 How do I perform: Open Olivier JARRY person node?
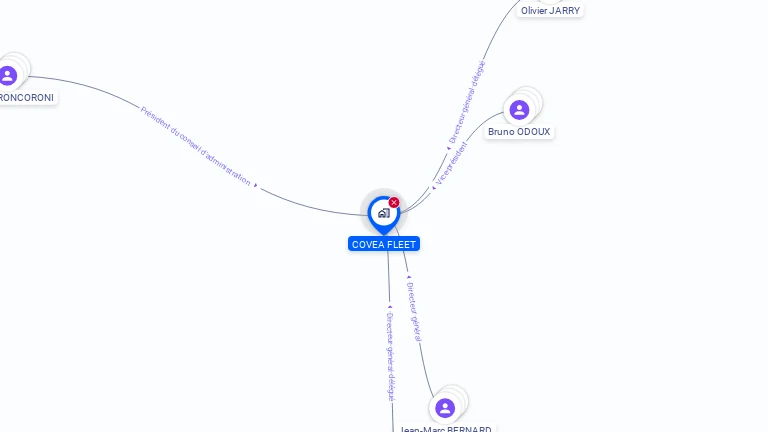click(x=549, y=10)
